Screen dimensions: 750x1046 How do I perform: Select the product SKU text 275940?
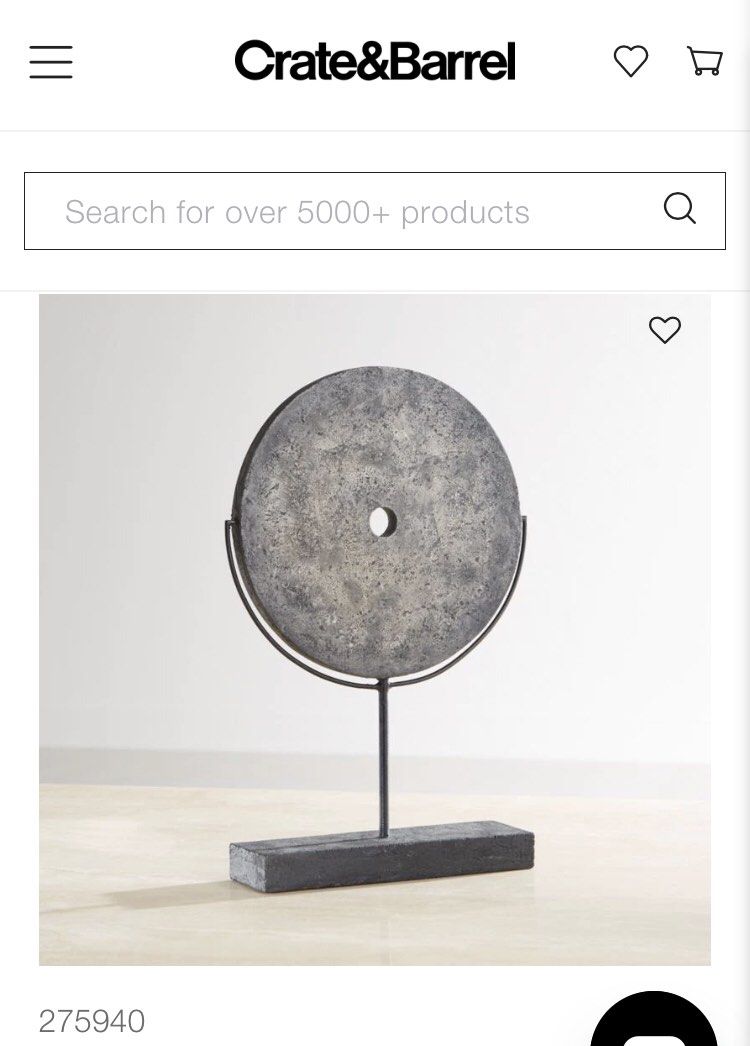[x=91, y=1022]
